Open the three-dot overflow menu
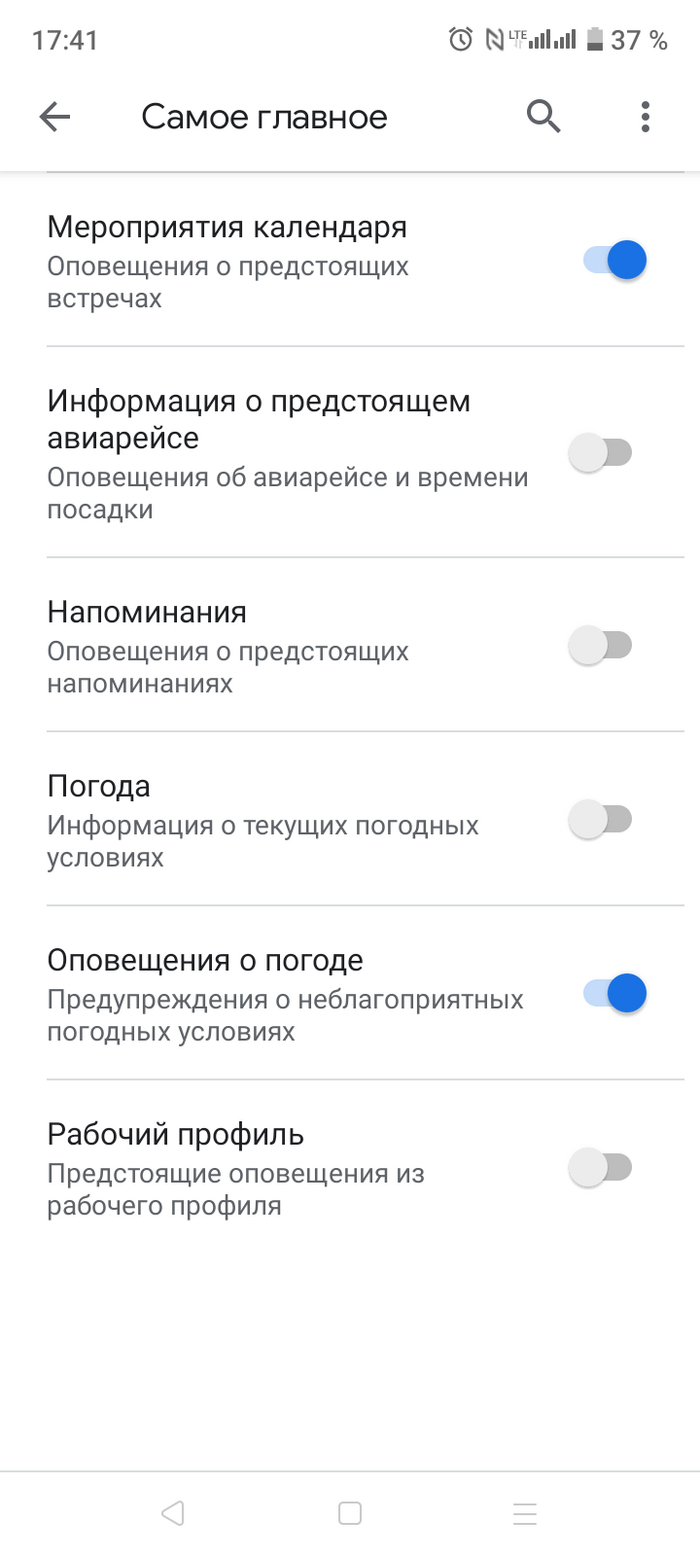 point(645,118)
